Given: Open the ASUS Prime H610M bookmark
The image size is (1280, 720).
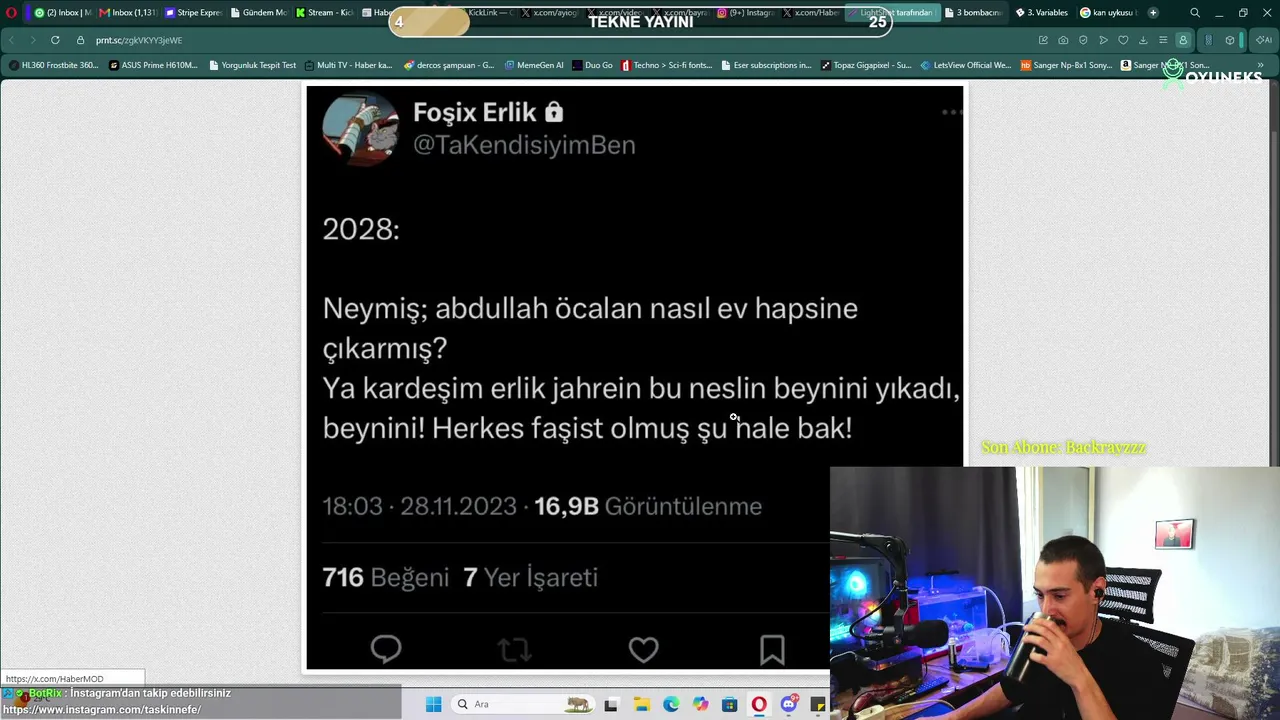Looking at the screenshot, I should [x=153, y=65].
